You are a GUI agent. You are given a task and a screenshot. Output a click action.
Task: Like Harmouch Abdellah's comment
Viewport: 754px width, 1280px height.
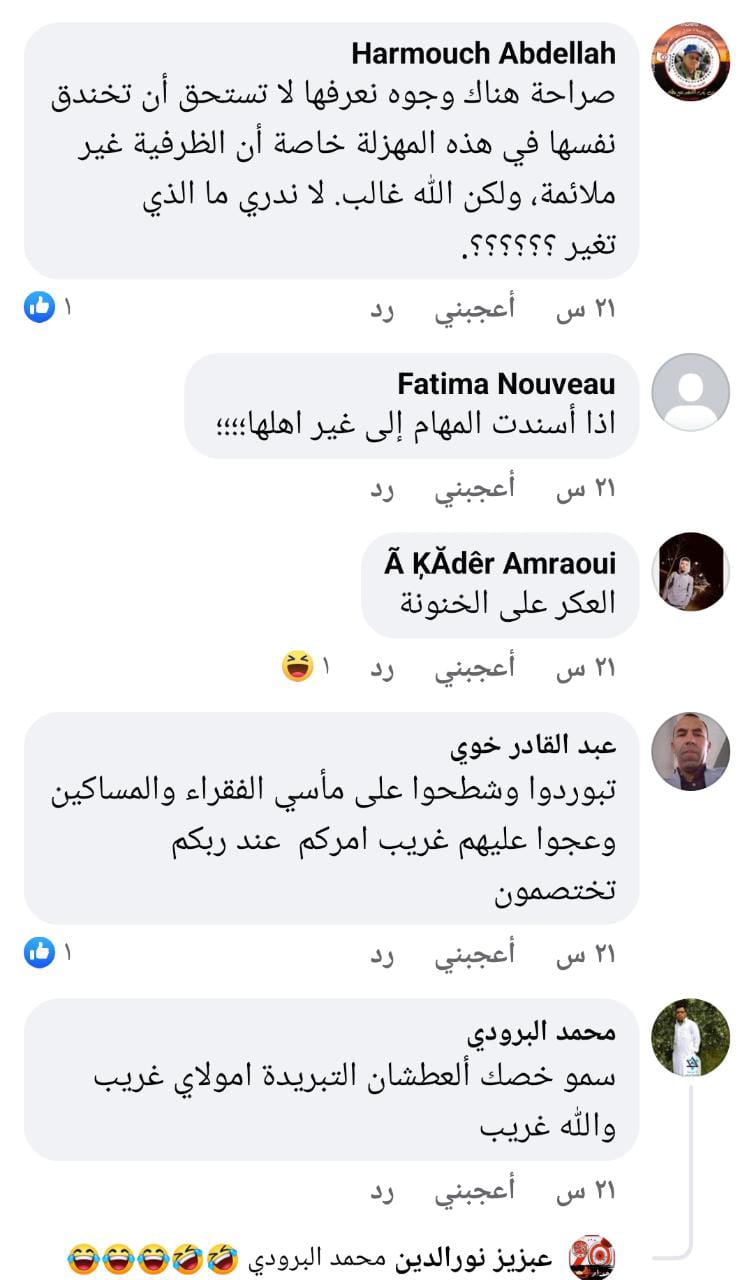[x=473, y=309]
